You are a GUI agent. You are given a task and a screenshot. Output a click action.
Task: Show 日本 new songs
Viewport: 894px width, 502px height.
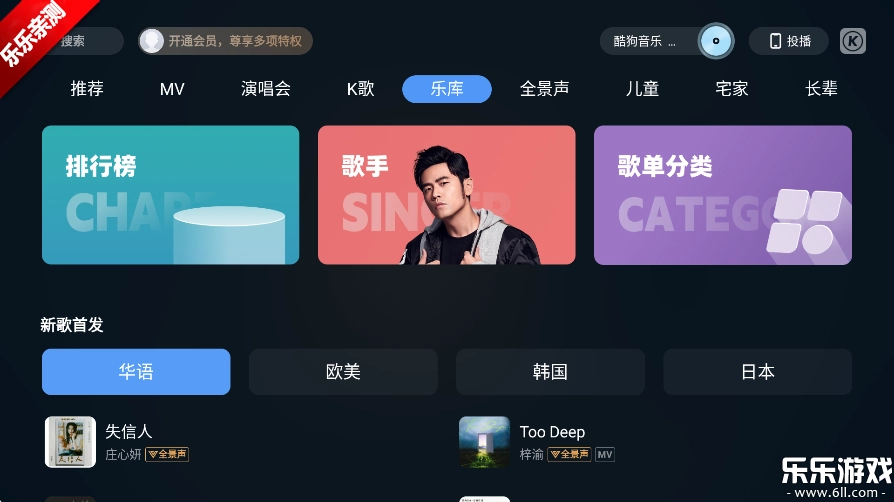[x=757, y=372]
